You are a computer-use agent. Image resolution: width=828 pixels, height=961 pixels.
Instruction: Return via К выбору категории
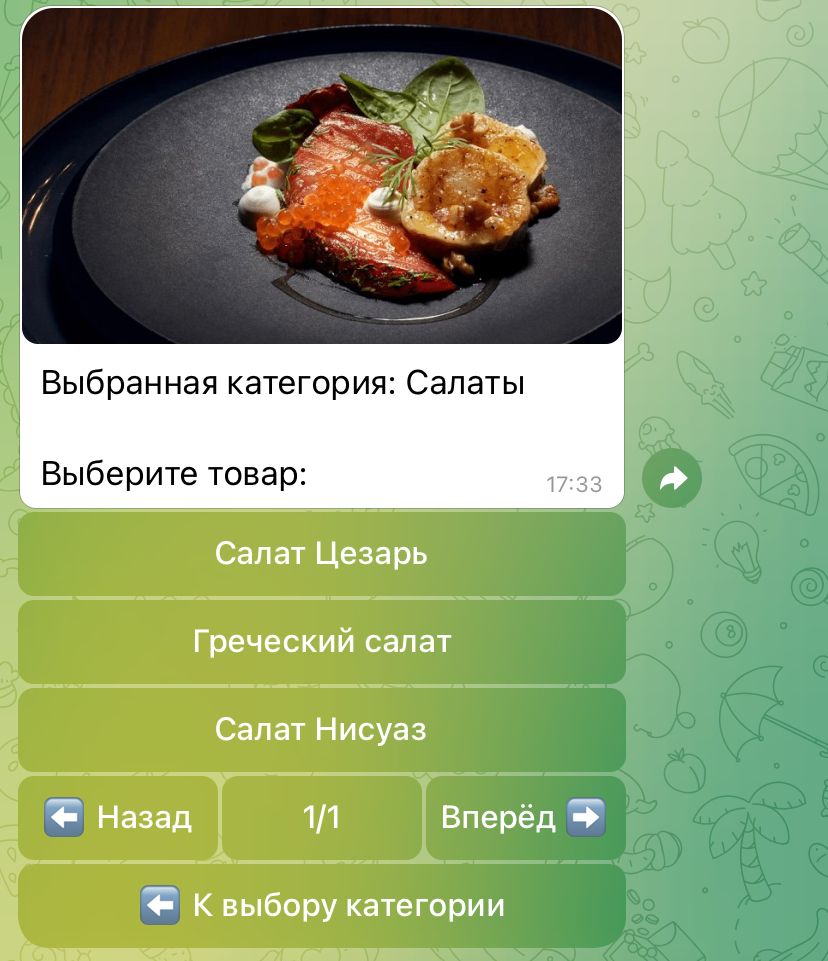pos(322,906)
